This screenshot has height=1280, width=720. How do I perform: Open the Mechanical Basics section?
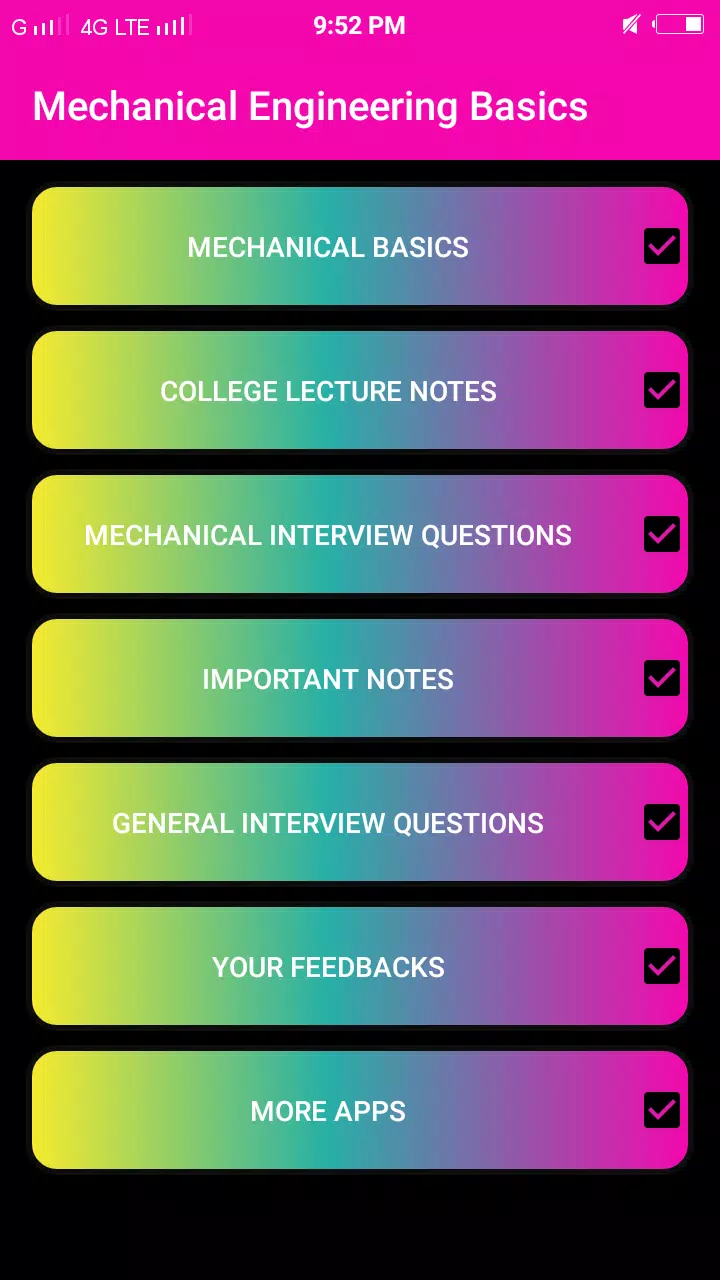[360, 246]
